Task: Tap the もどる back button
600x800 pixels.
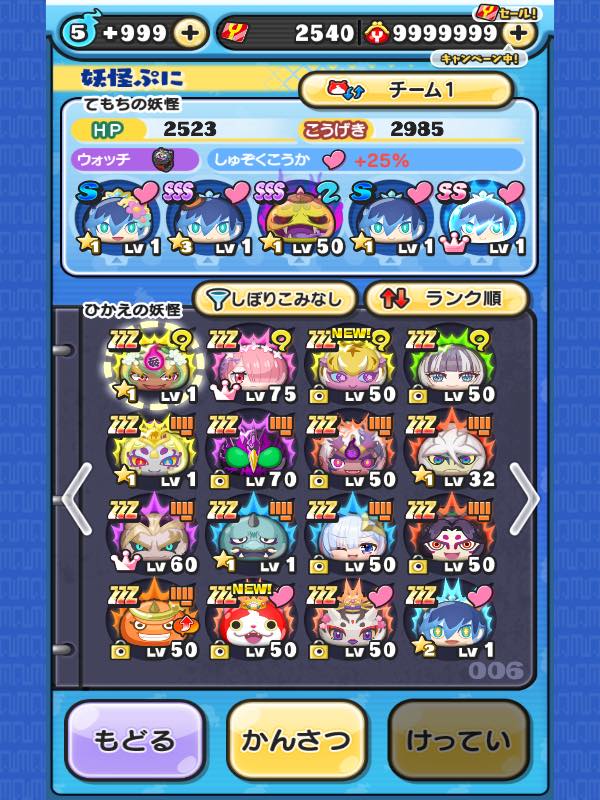Action: point(134,741)
